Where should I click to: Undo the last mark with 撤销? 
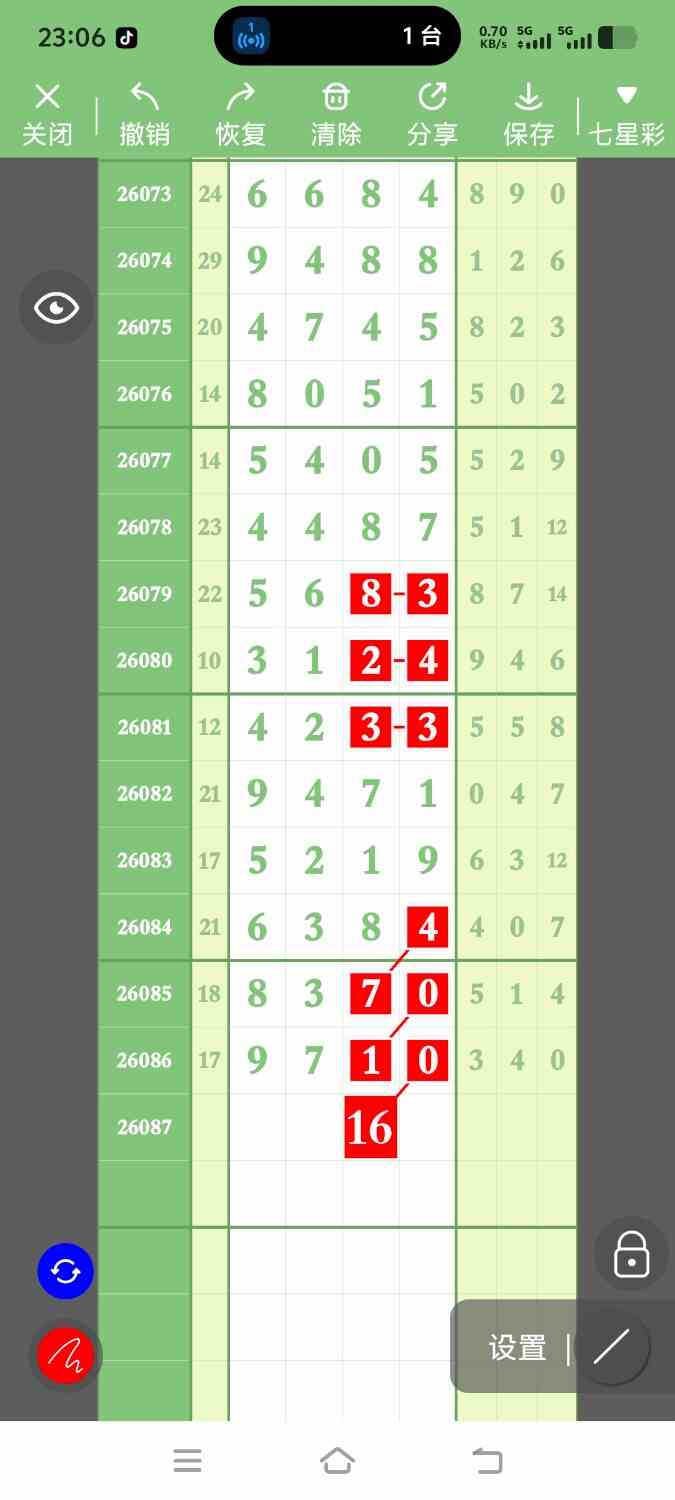click(144, 115)
